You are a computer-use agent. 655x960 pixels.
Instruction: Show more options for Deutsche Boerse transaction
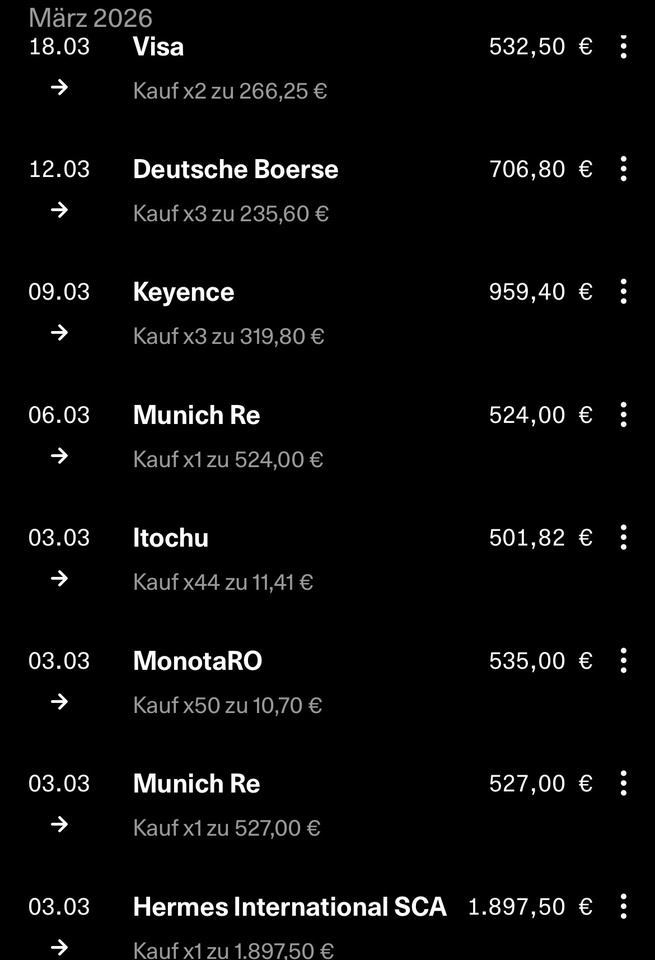point(623,170)
